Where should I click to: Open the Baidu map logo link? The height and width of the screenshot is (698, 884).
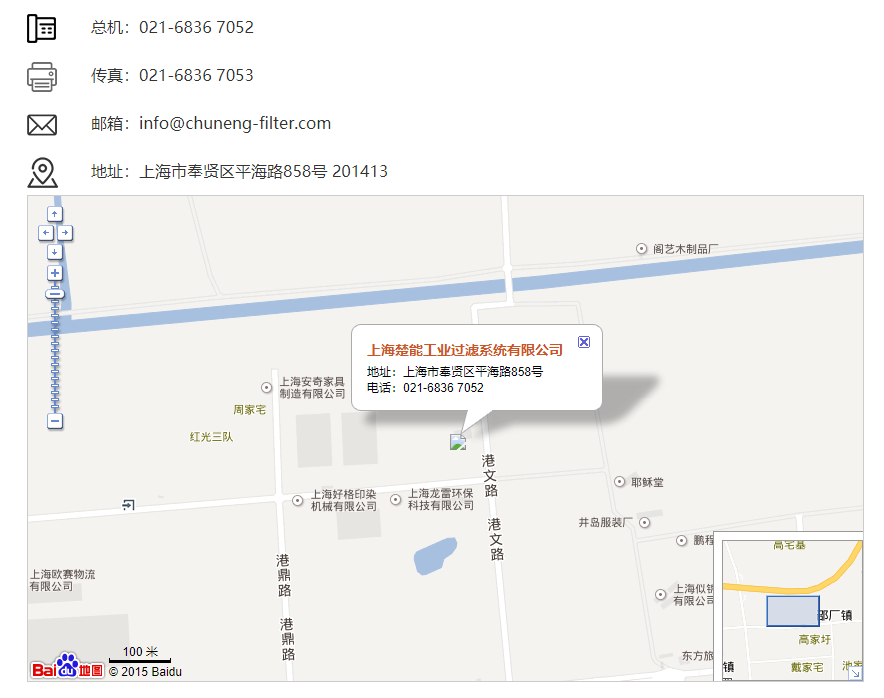[66, 667]
